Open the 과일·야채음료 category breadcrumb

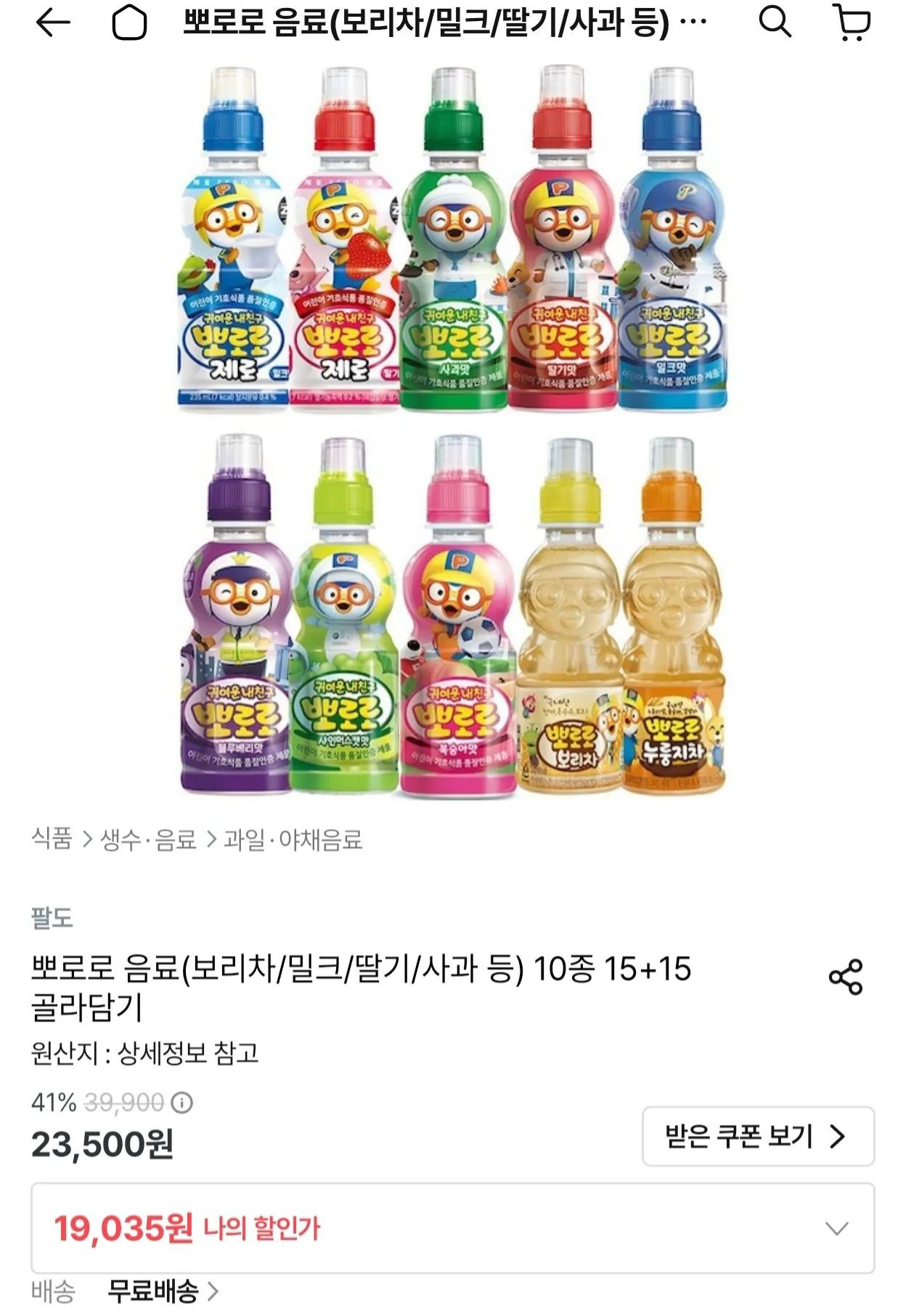[293, 839]
